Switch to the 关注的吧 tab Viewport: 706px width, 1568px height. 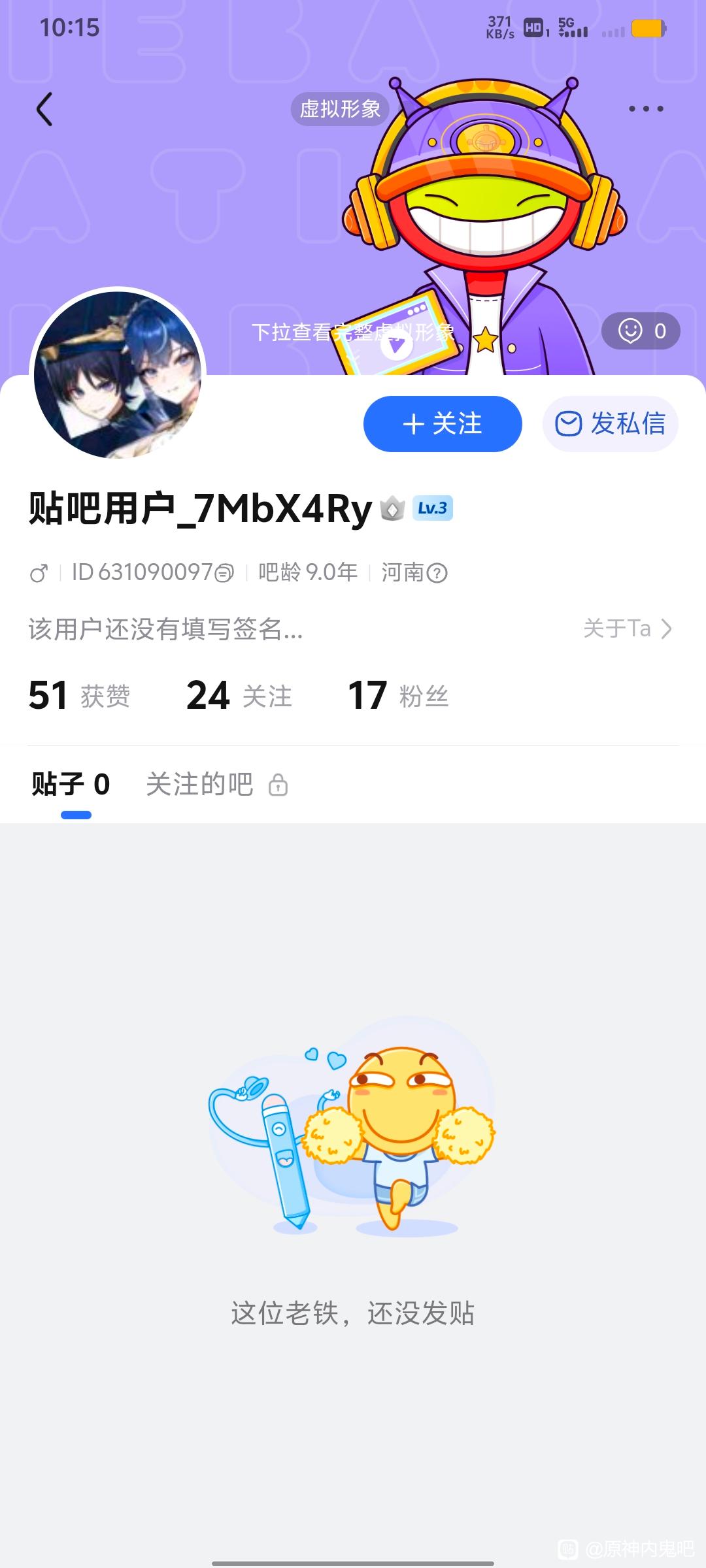(x=216, y=784)
